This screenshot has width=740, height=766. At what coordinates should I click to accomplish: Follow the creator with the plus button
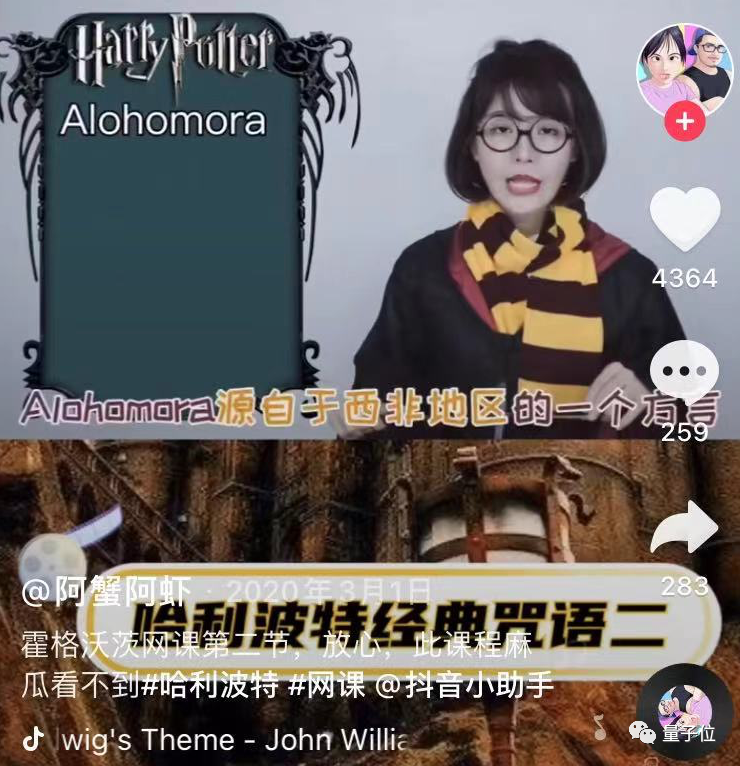coord(685,122)
